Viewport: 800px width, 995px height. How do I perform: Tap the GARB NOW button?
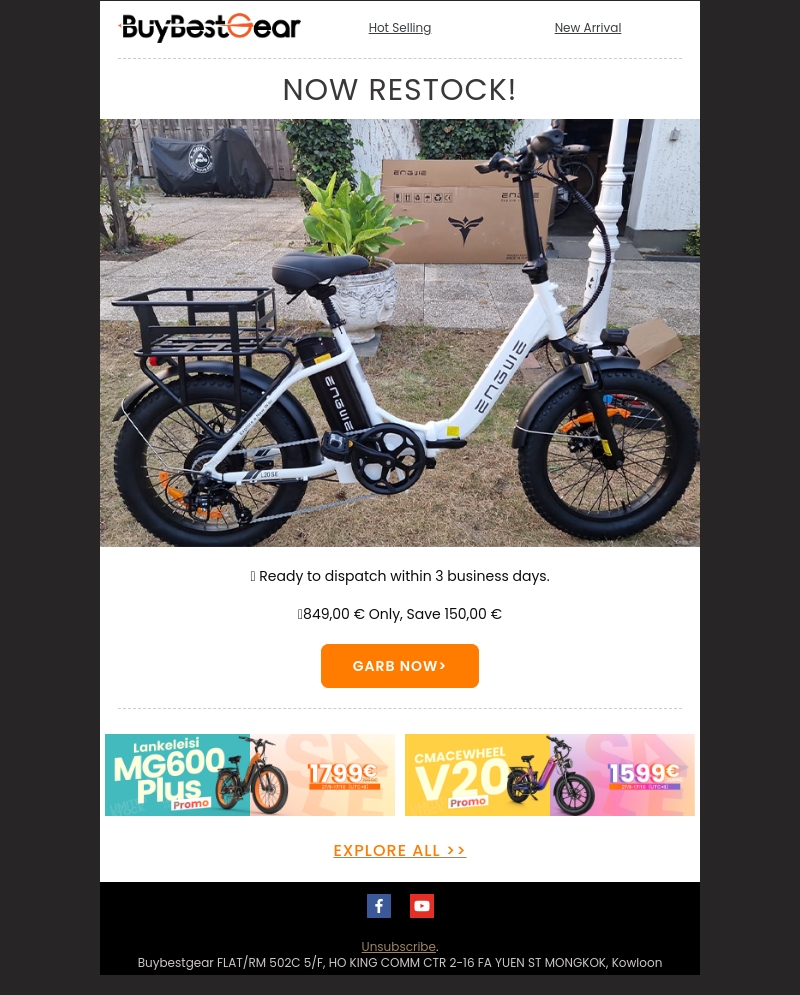click(399, 666)
